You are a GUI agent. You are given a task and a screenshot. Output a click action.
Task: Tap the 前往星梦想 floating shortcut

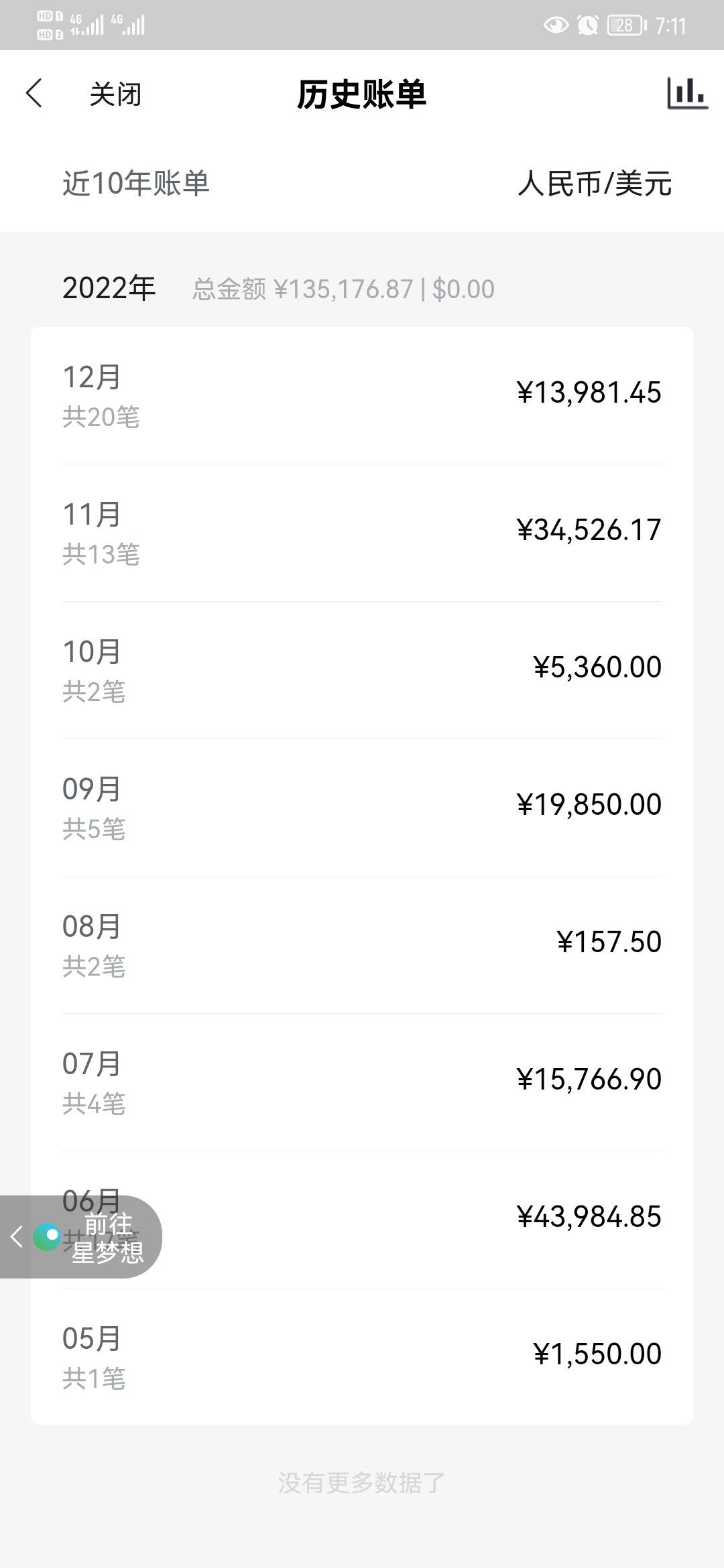coord(81,1237)
